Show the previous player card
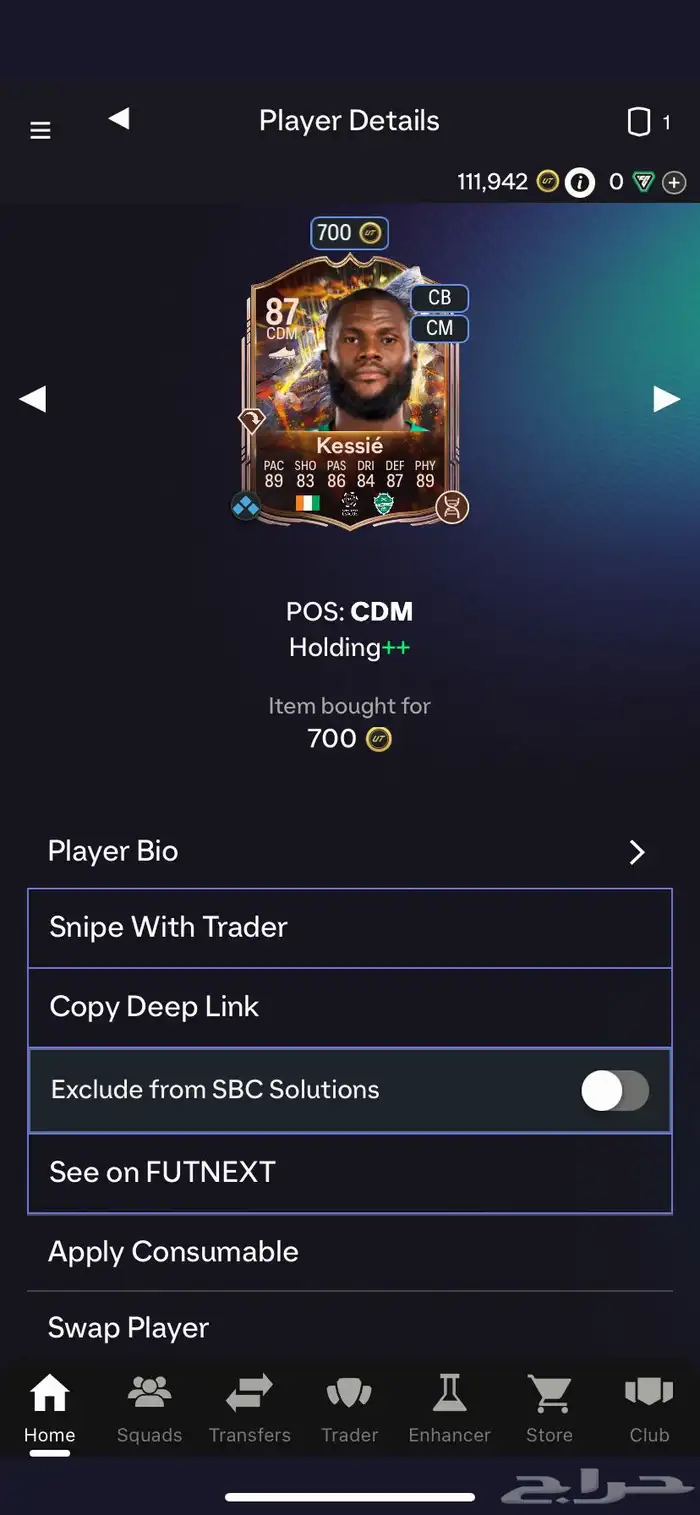This screenshot has height=1515, width=700. click(x=33, y=400)
